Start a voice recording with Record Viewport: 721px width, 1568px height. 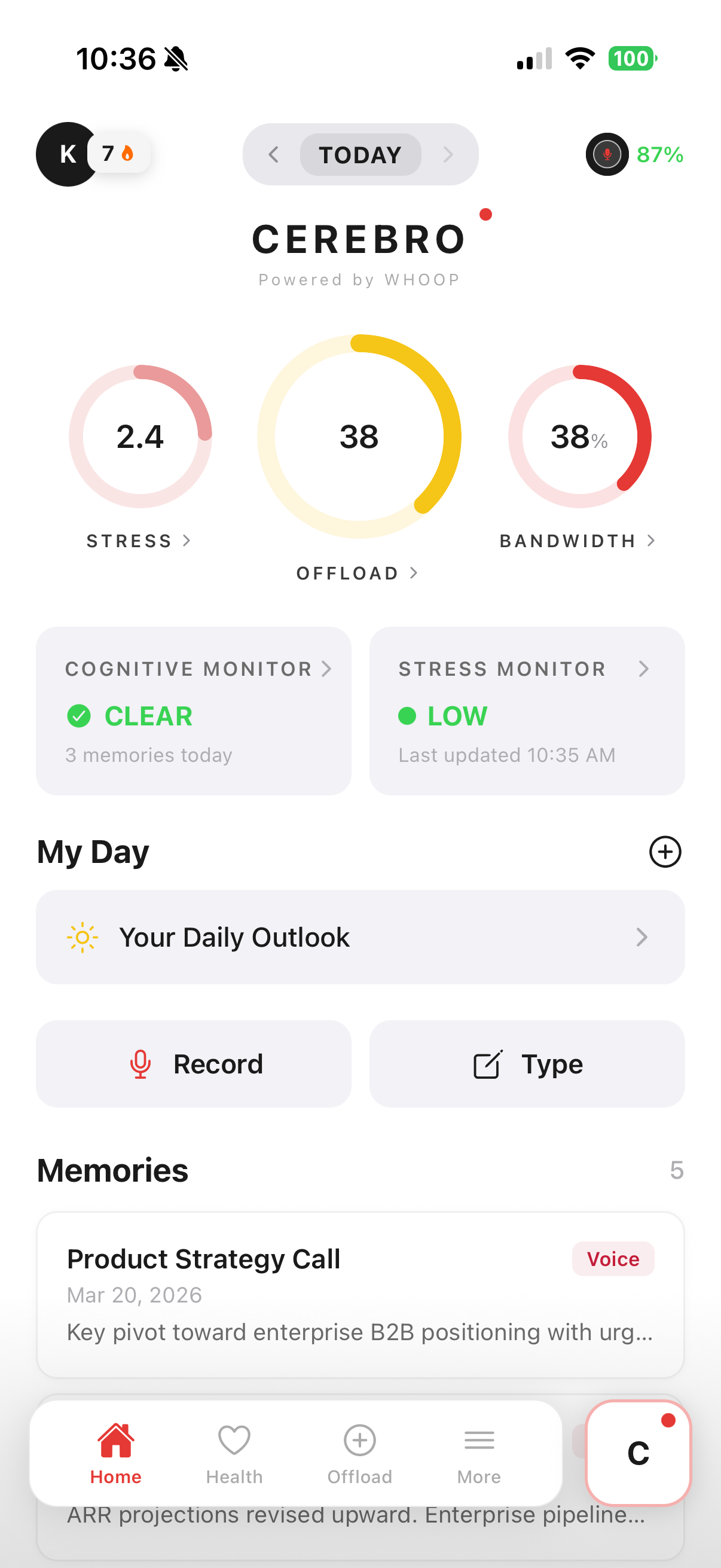pos(194,1064)
